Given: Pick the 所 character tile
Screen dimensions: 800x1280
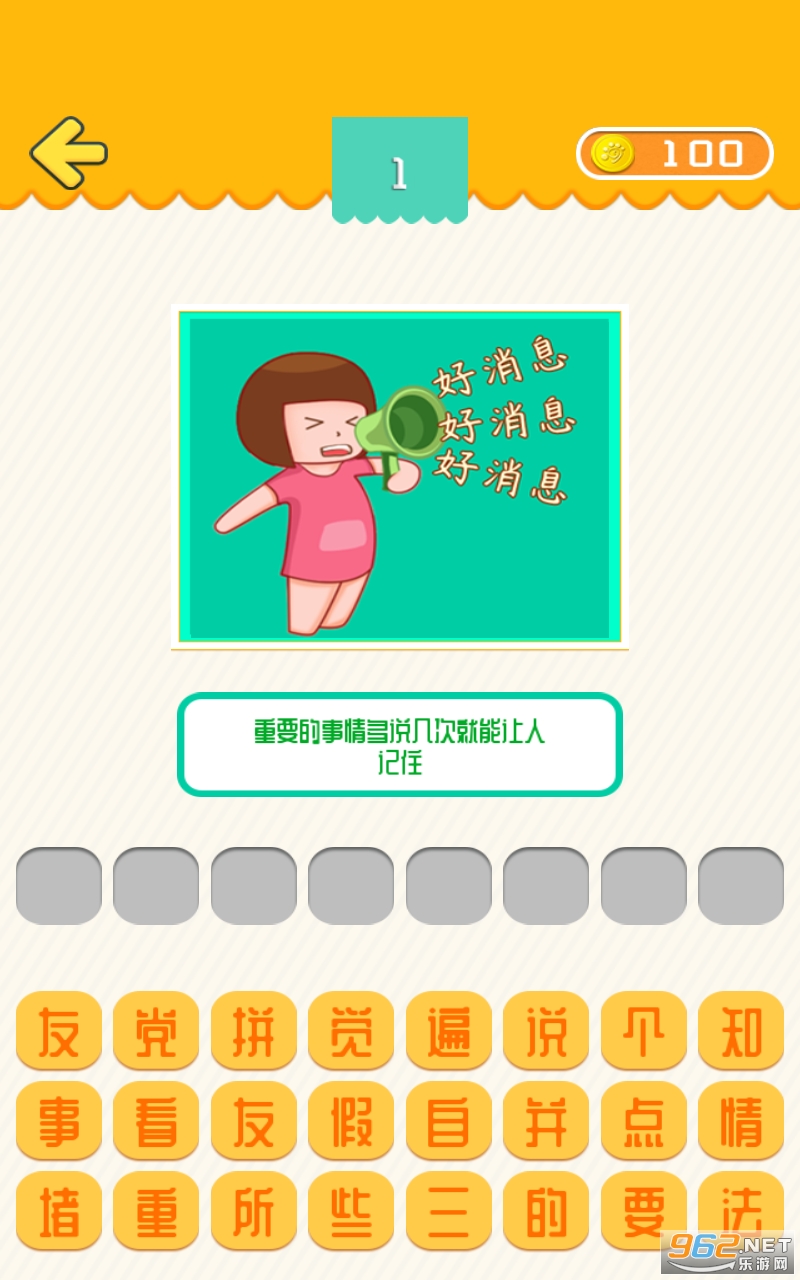Looking at the screenshot, I should (253, 1210).
